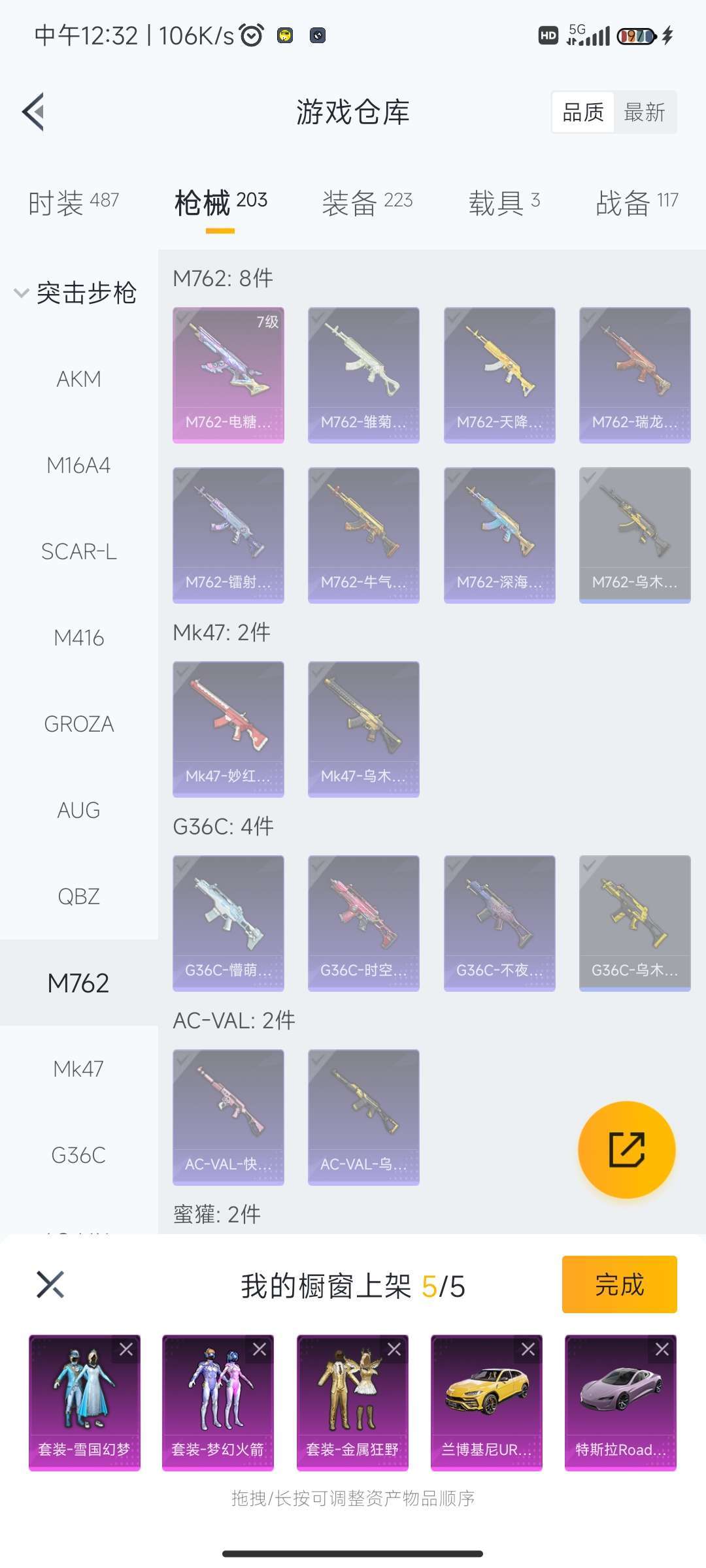Image resolution: width=706 pixels, height=1568 pixels.
Task: Pick the Mk47-妙红 weapon skin
Action: 228,729
